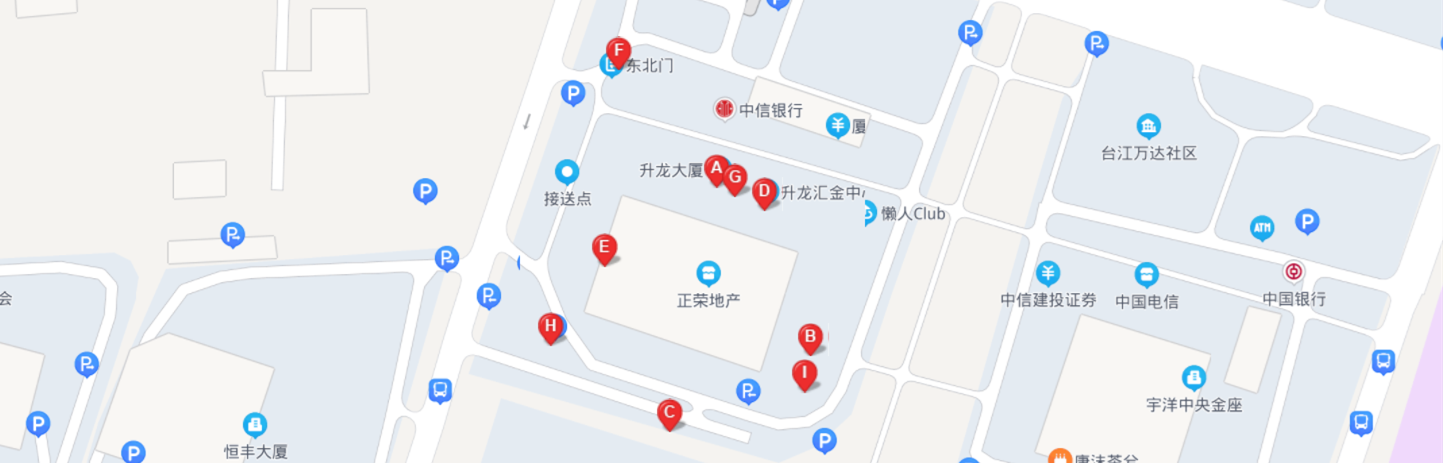Tap red marker E on the map
Viewport: 1443px width, 463px height.
(x=604, y=247)
